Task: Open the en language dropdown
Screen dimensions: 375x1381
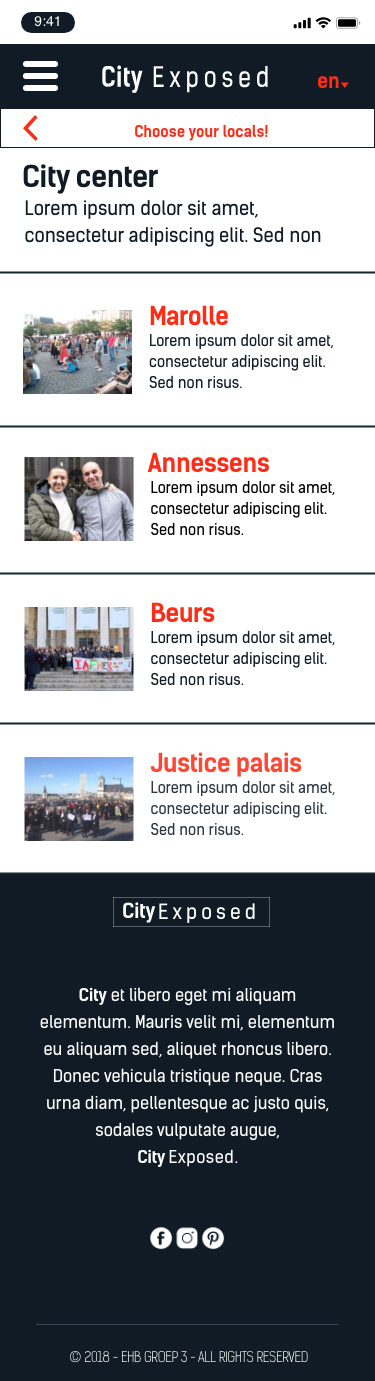Action: point(333,82)
